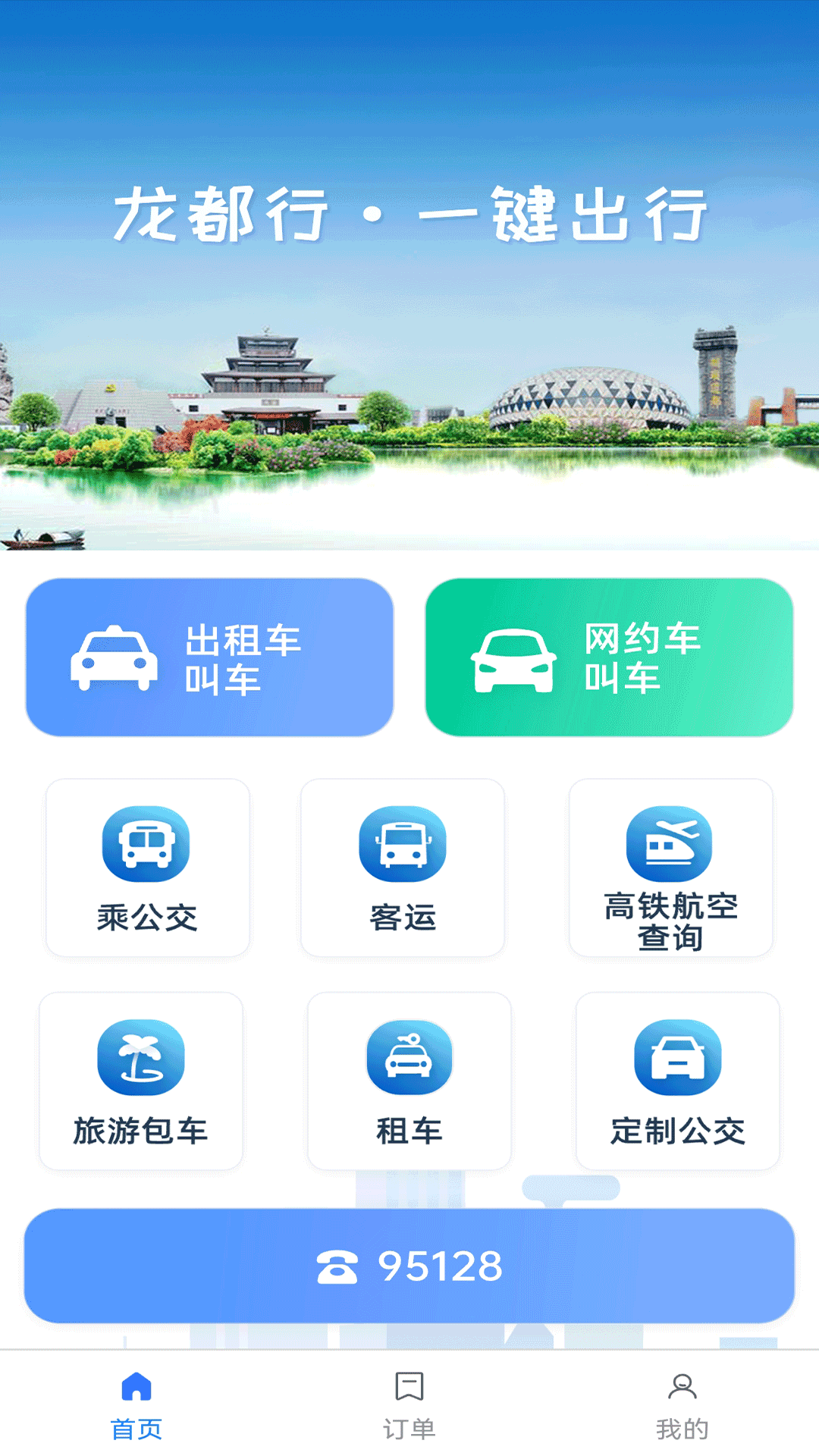Viewport: 819px width, 1456px height.
Task: Switch to the 首页 tab
Action: point(136,1404)
